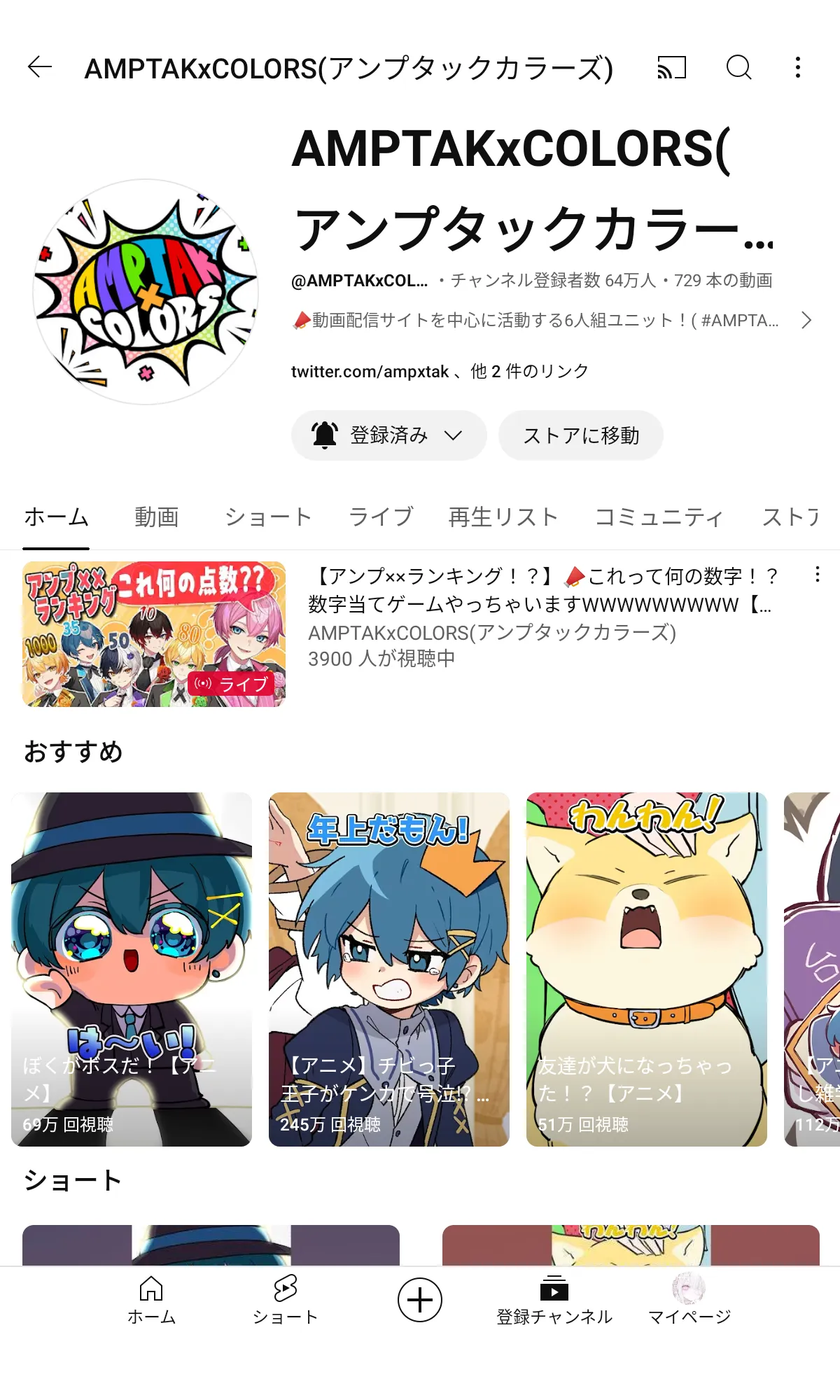The image size is (840, 1400).
Task: Open channel search
Action: pyautogui.click(x=738, y=68)
